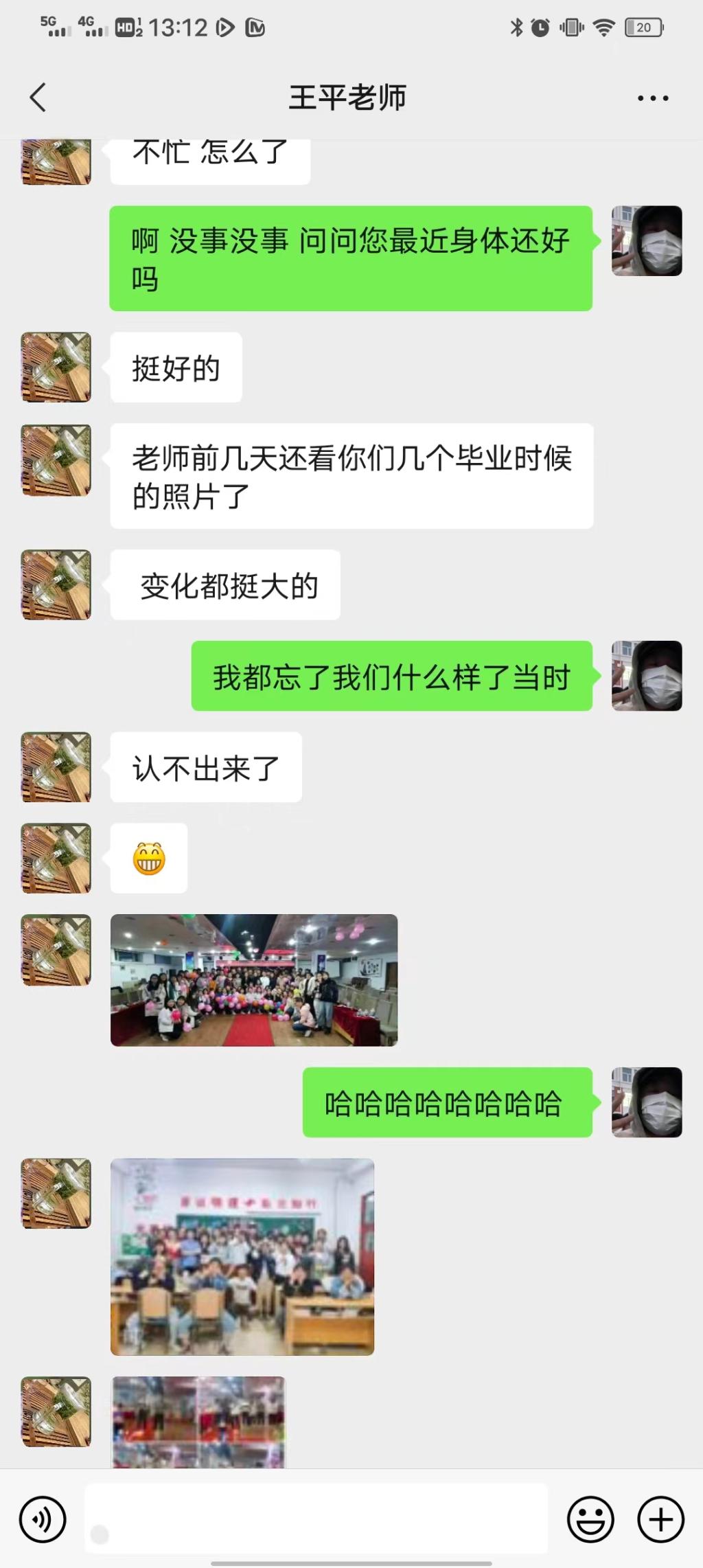Open the three-dot chat info menu
This screenshot has width=703, height=1568.
point(652,98)
